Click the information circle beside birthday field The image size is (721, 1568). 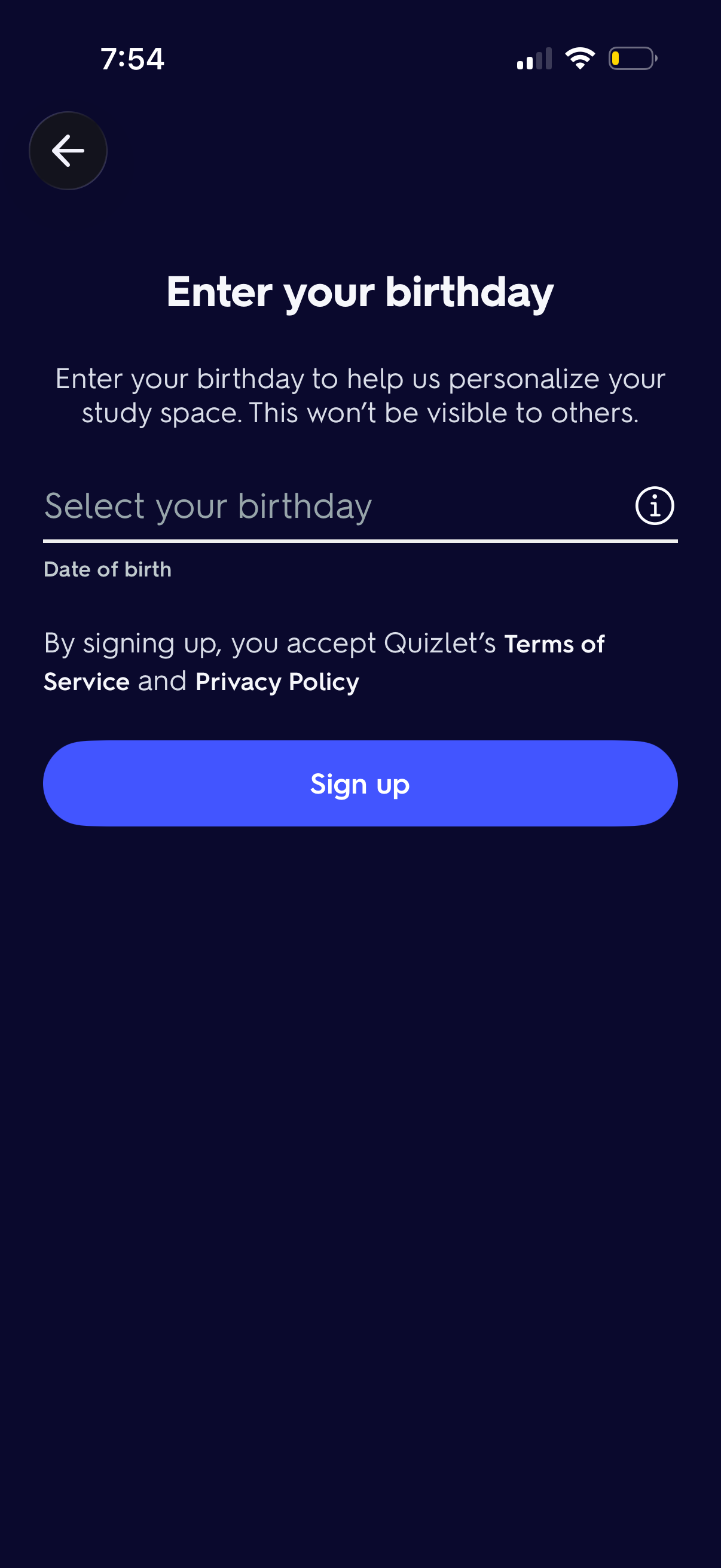tap(655, 505)
